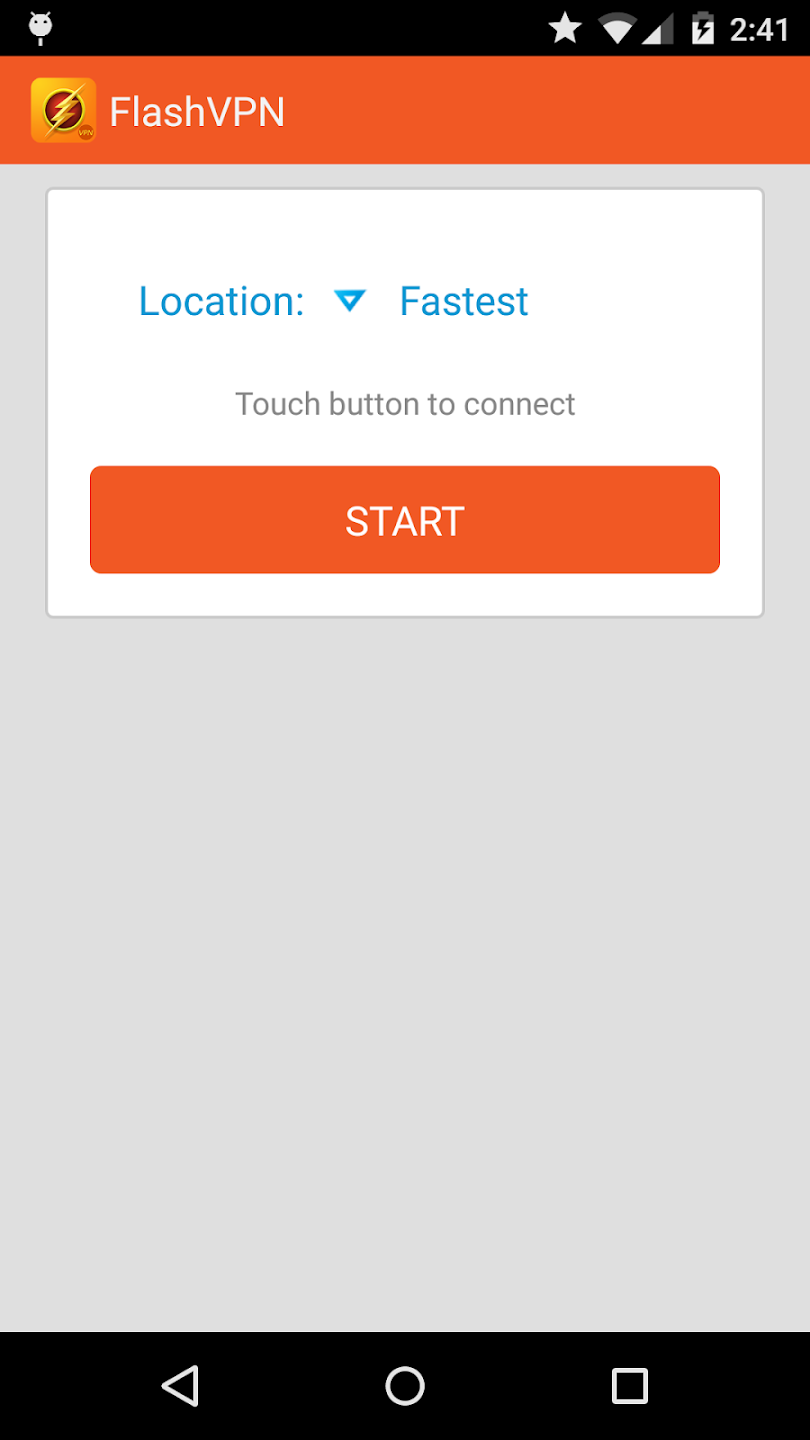Open the Location server selection dropdown

point(349,300)
